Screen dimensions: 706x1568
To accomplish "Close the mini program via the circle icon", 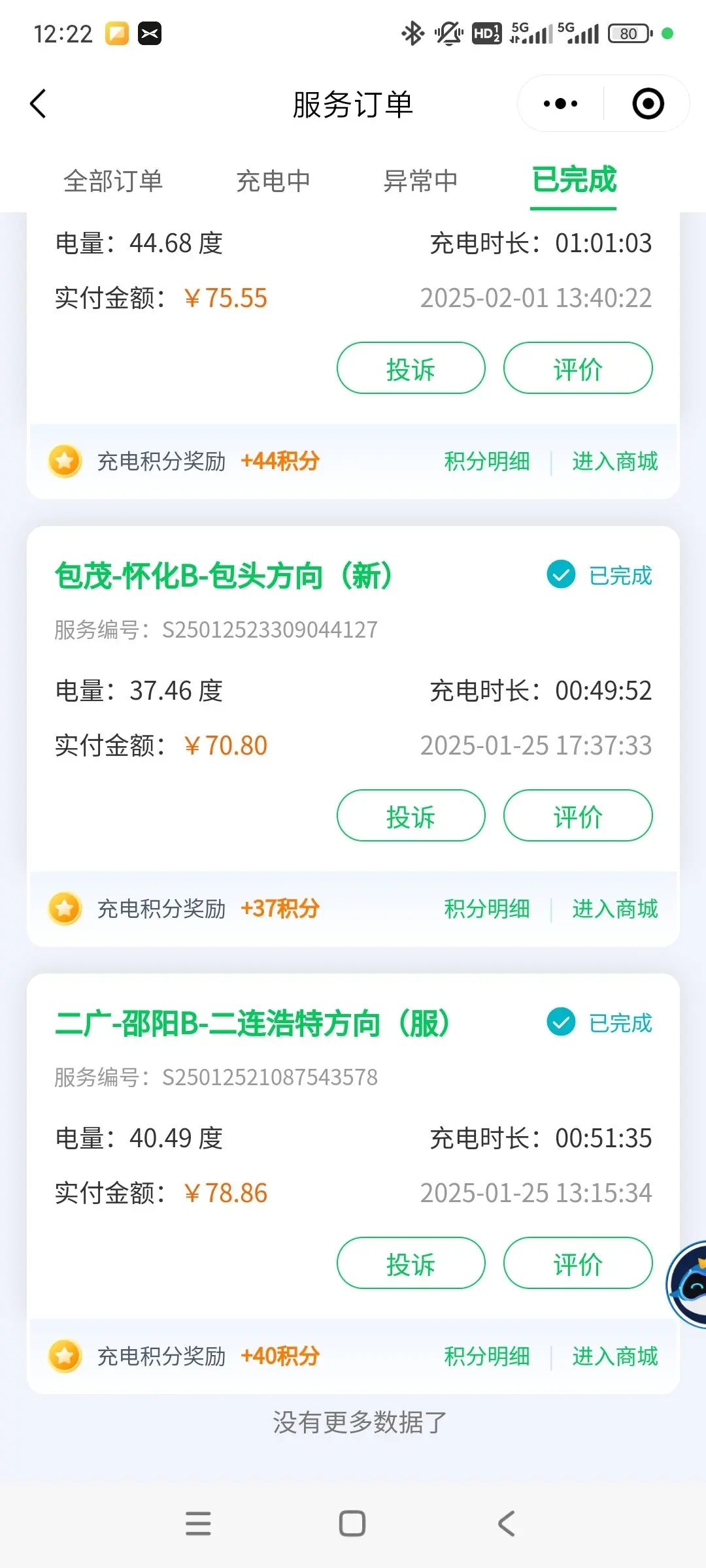I will pos(648,104).
